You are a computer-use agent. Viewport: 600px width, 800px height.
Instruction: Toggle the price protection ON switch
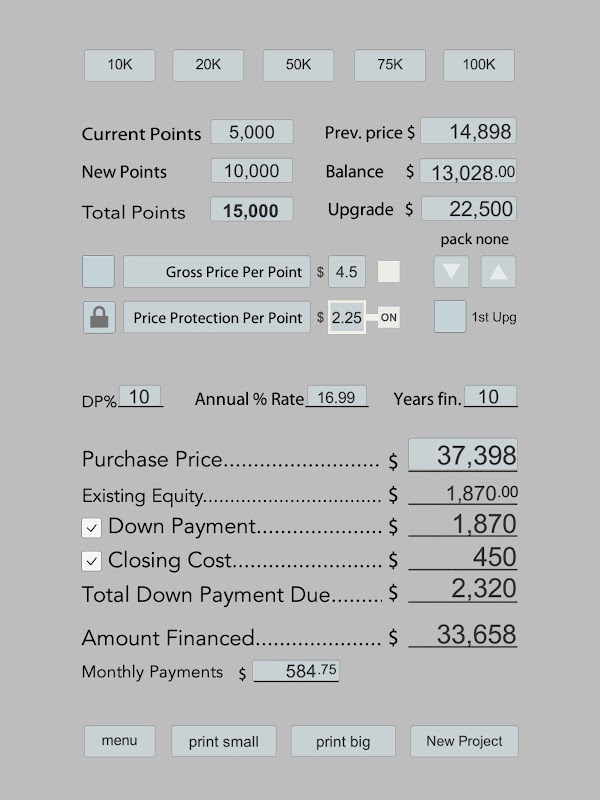[x=389, y=317]
